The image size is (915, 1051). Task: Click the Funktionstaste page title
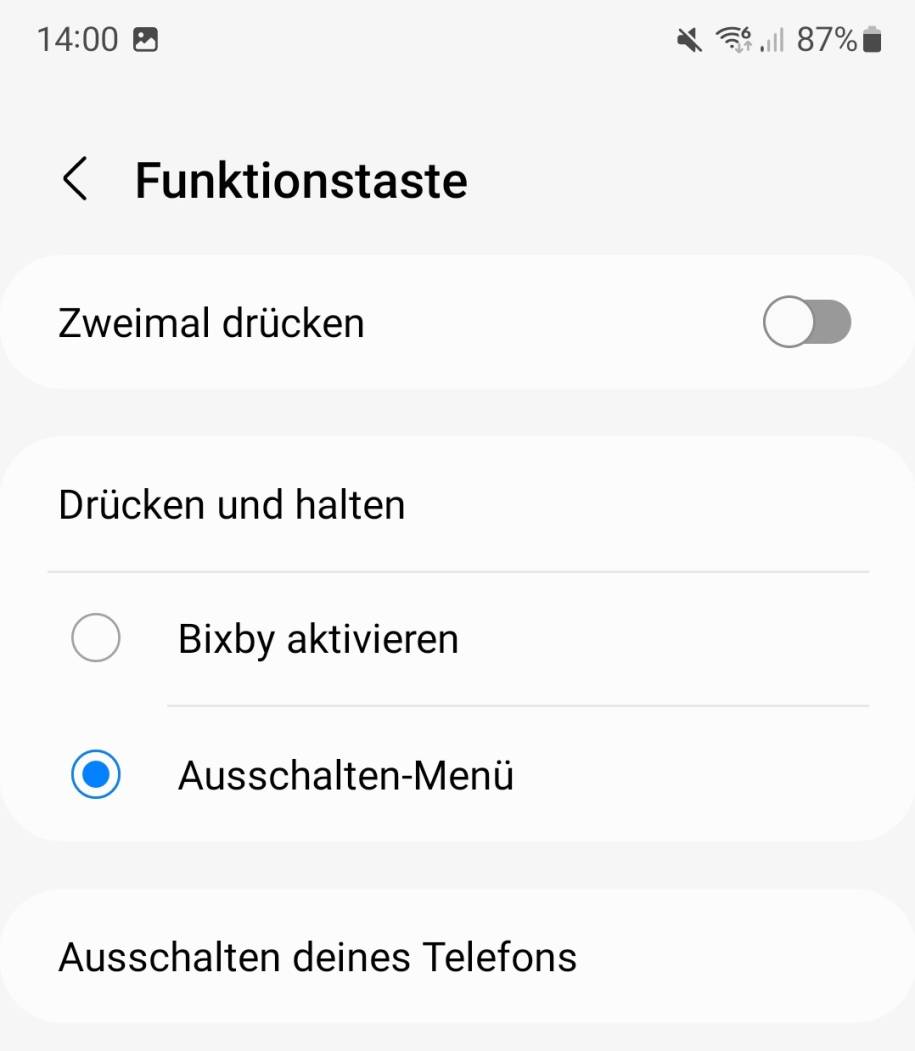click(301, 180)
